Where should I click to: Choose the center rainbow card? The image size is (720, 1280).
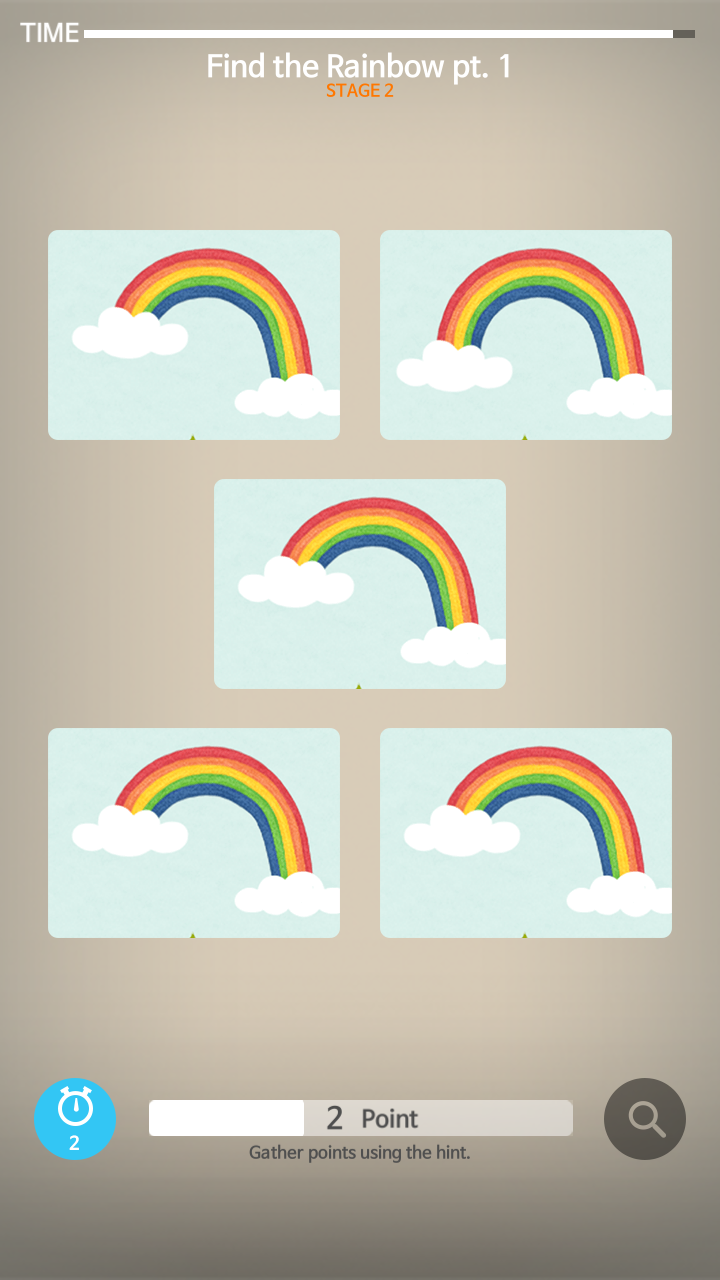pyautogui.click(x=360, y=584)
